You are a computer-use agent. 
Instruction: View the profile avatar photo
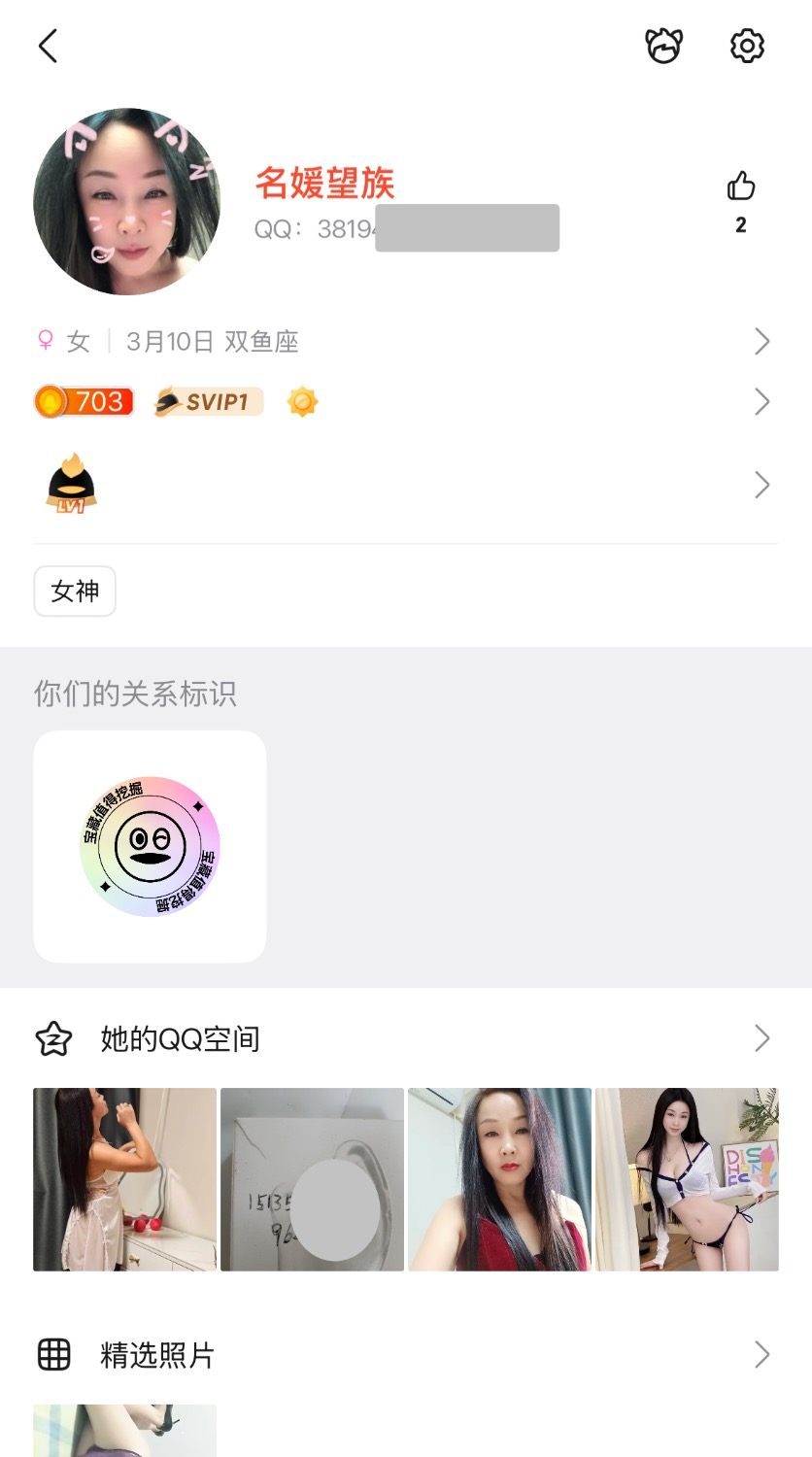pos(127,202)
